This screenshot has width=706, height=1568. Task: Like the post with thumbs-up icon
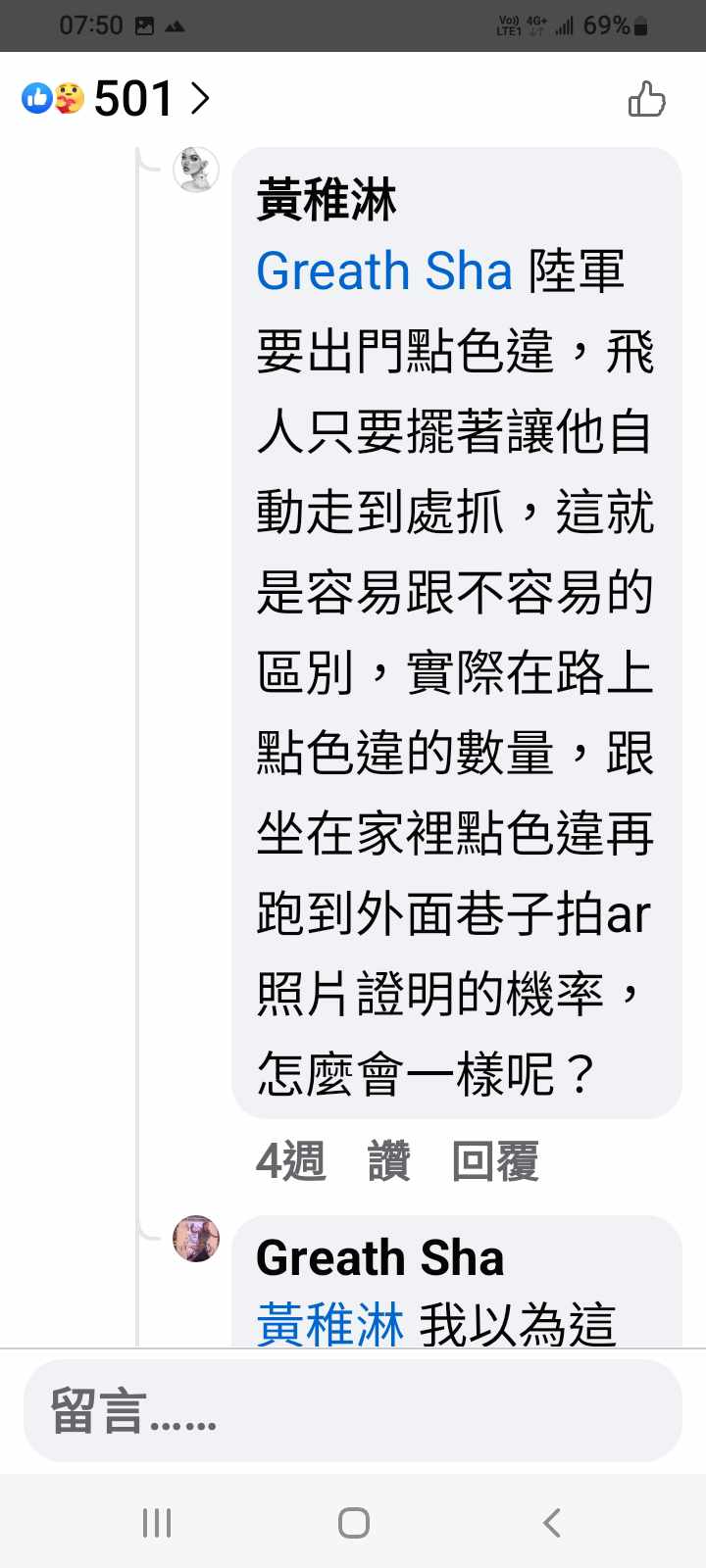tap(646, 99)
